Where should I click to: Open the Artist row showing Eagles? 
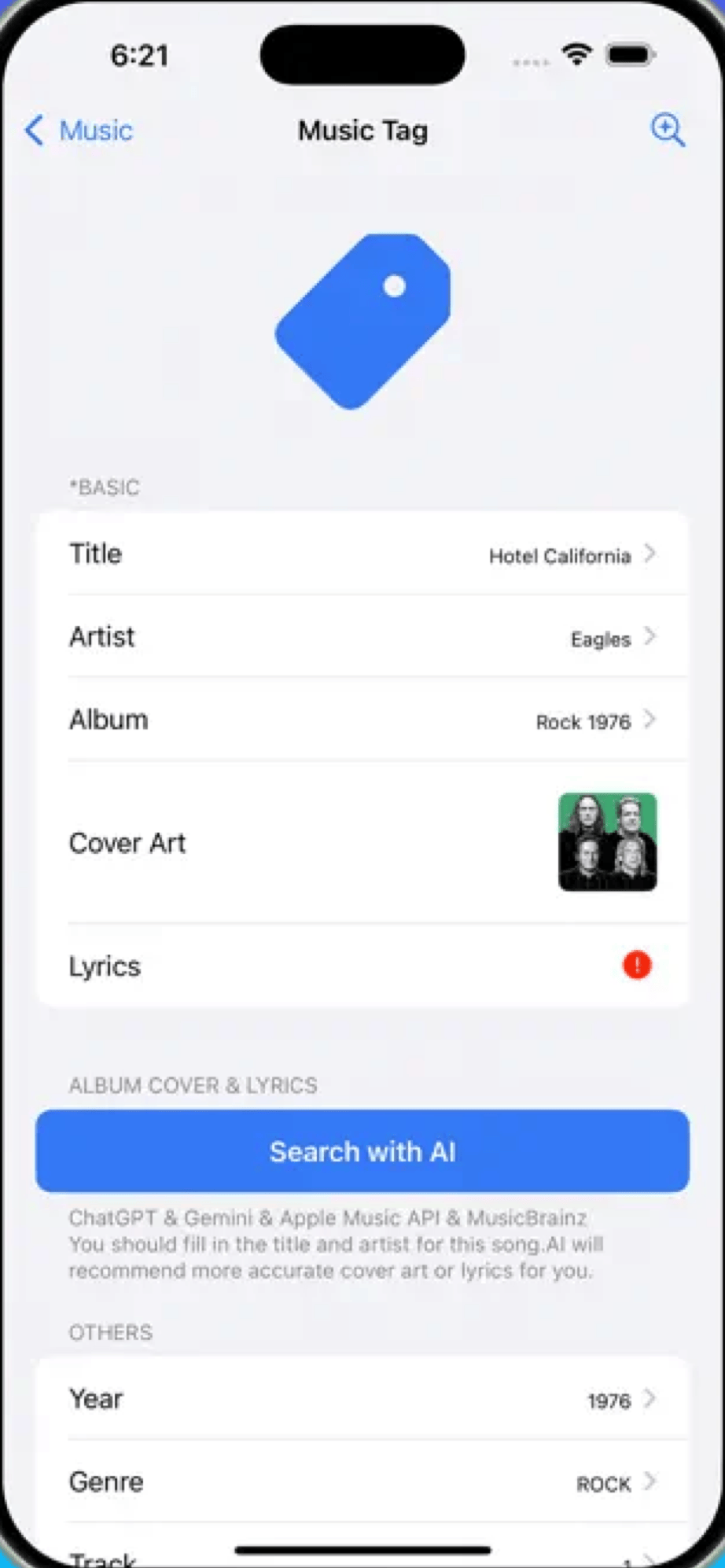pyautogui.click(x=362, y=637)
